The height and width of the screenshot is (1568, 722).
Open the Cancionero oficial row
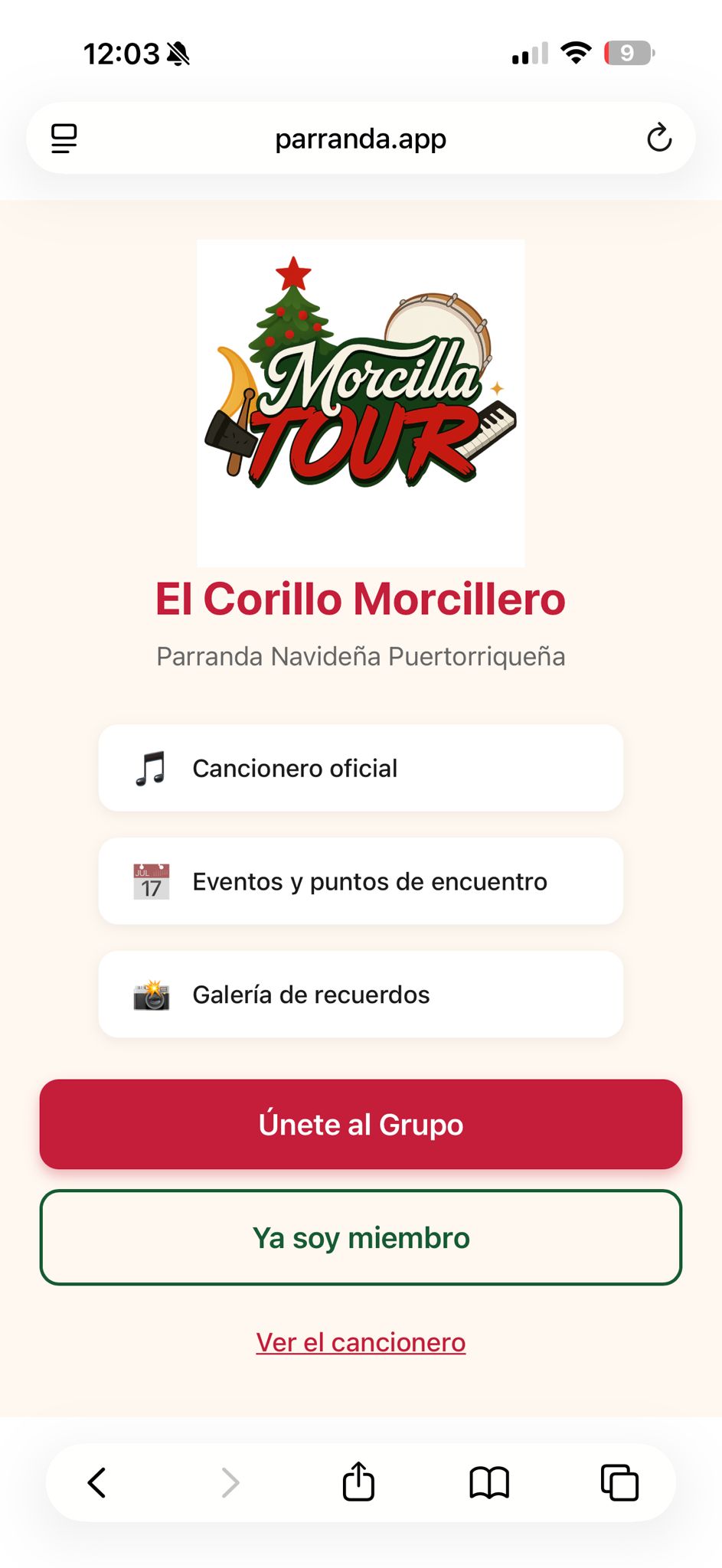[361, 768]
